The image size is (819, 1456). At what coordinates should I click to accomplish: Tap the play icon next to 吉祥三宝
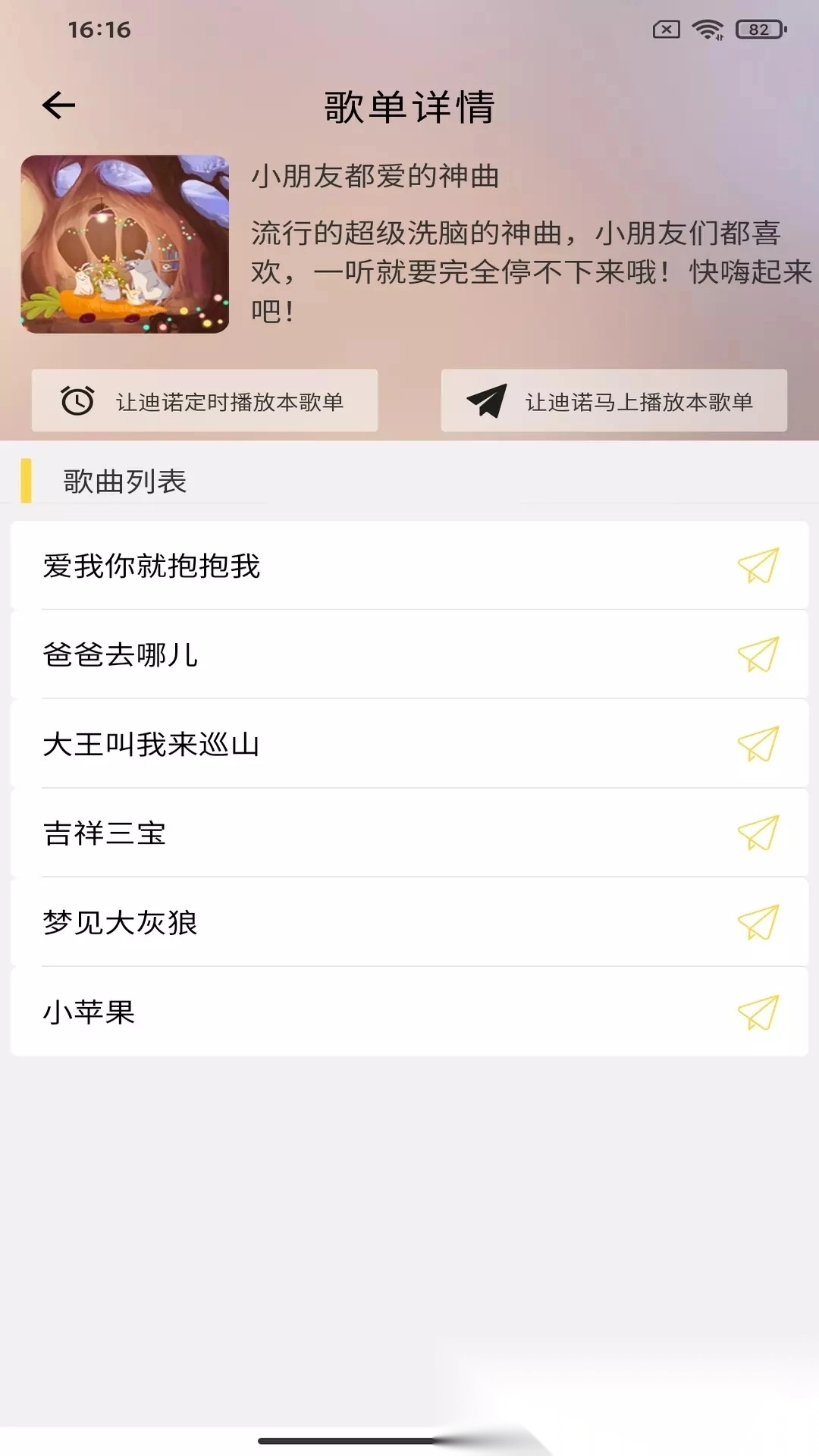point(758,834)
